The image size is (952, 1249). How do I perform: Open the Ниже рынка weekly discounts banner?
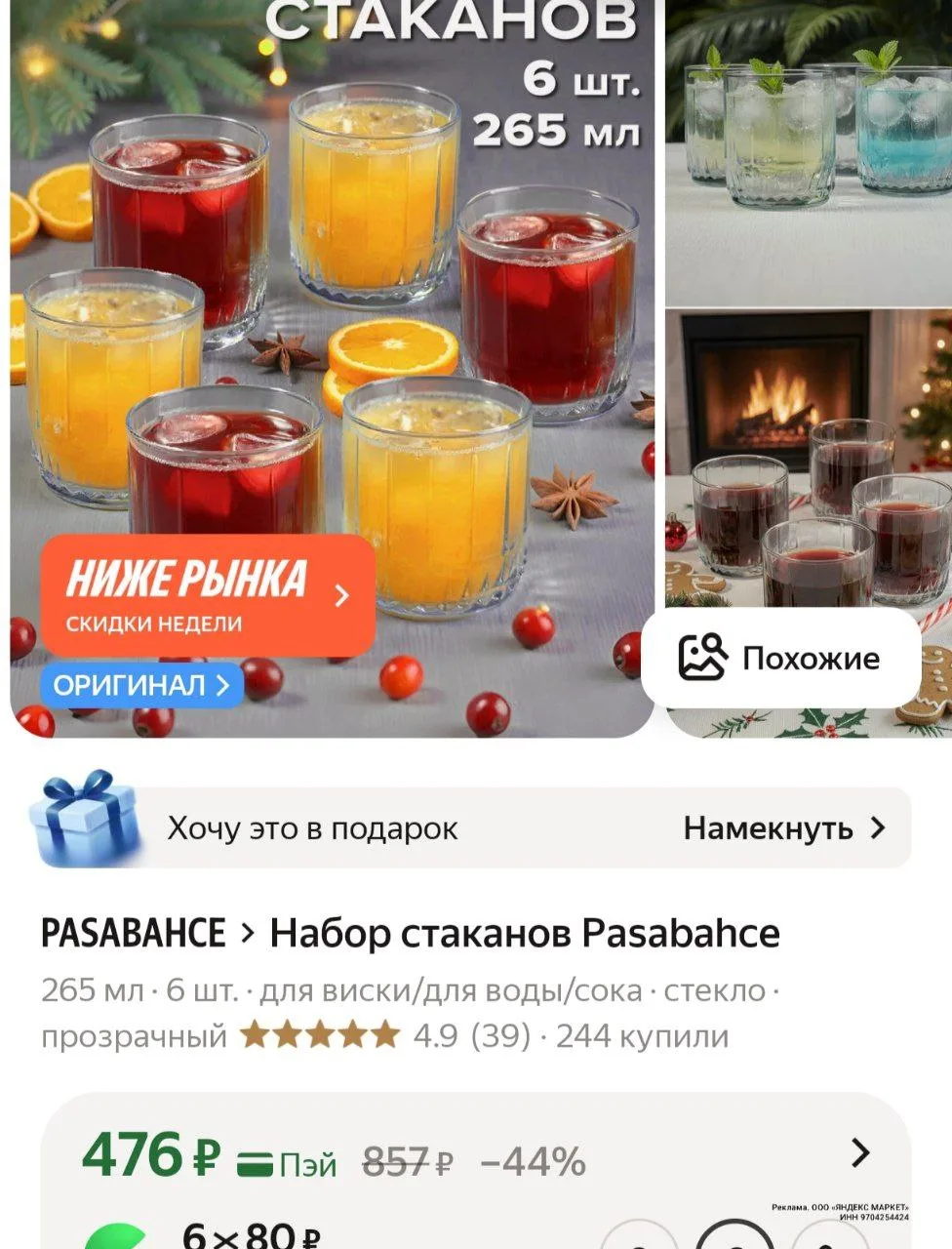pyautogui.click(x=208, y=595)
